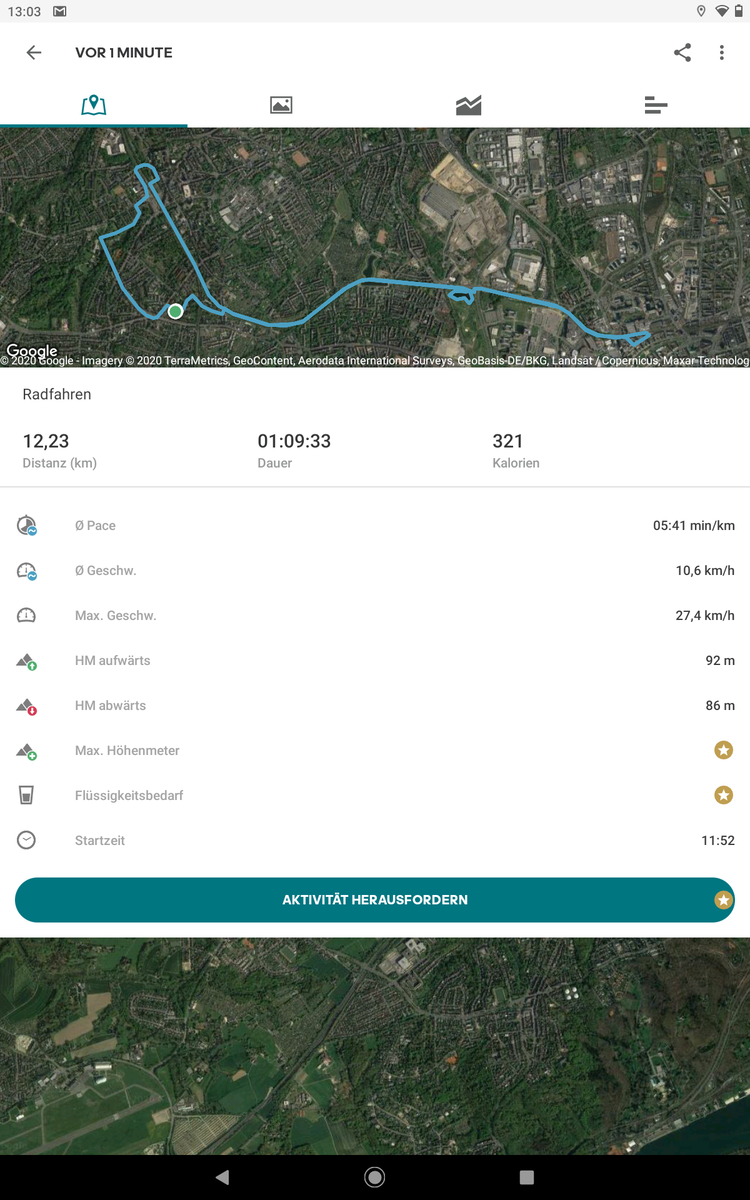Share this cycling activity
750x1200 pixels.
[x=682, y=53]
